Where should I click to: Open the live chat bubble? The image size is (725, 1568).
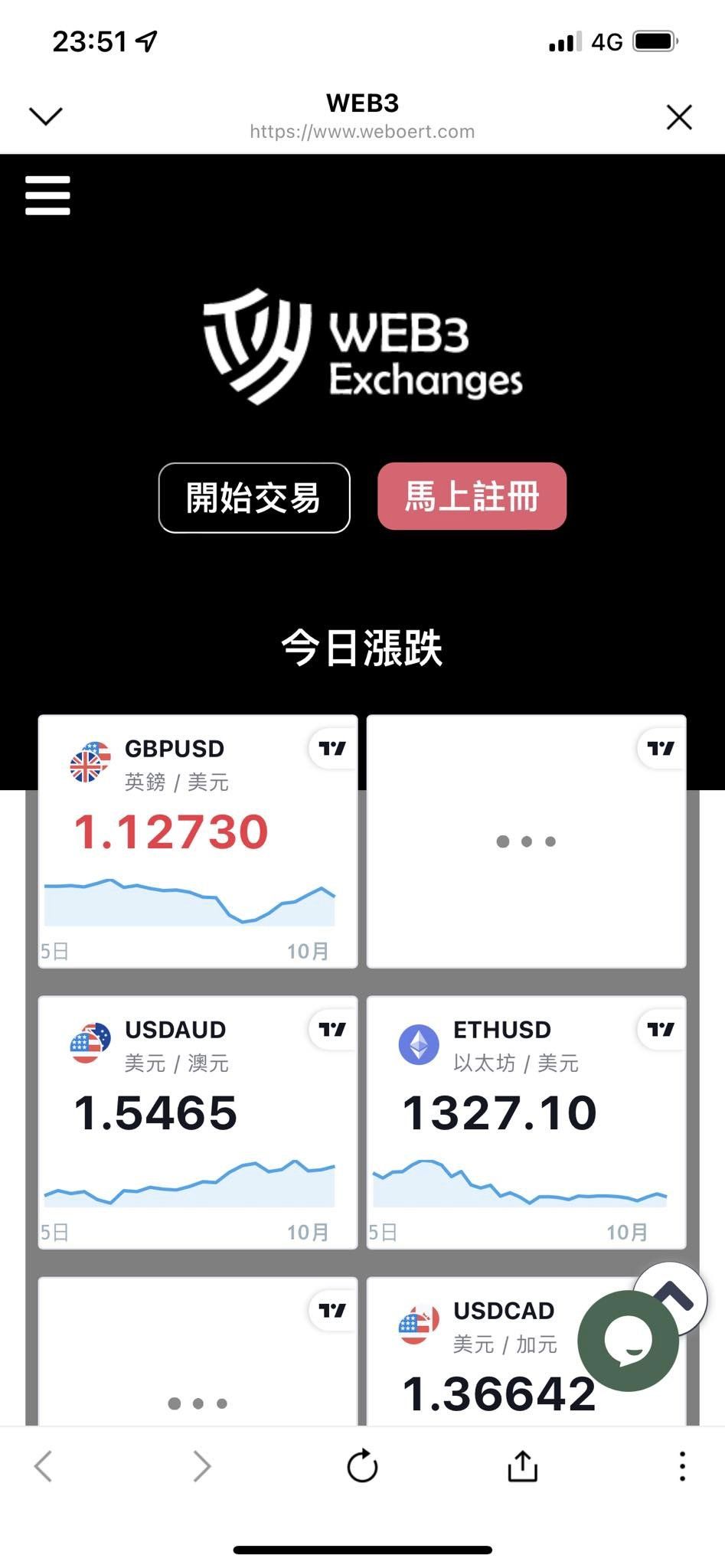pos(629,1341)
